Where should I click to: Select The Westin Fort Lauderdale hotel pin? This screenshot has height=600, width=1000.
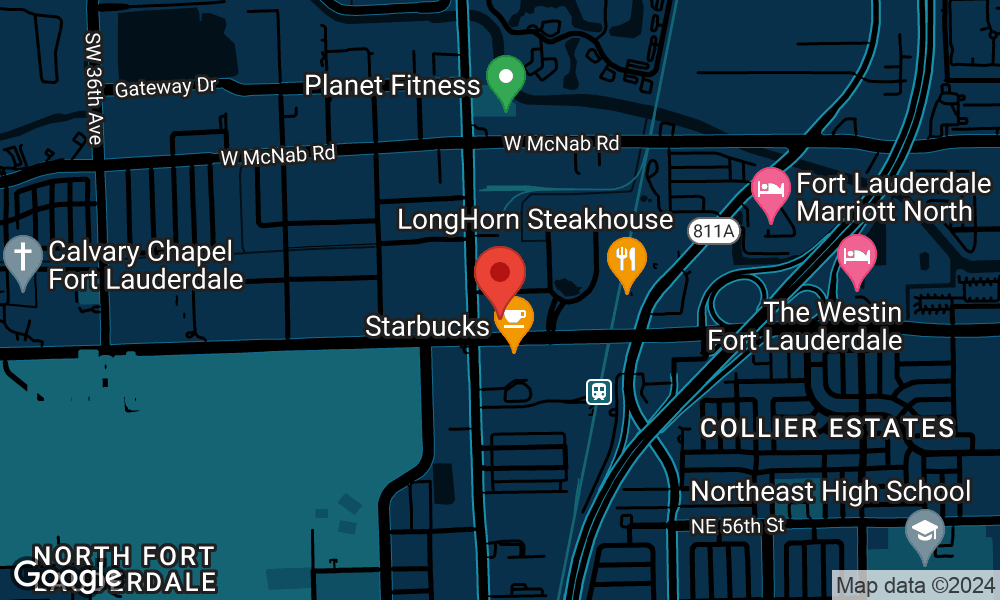click(x=857, y=258)
